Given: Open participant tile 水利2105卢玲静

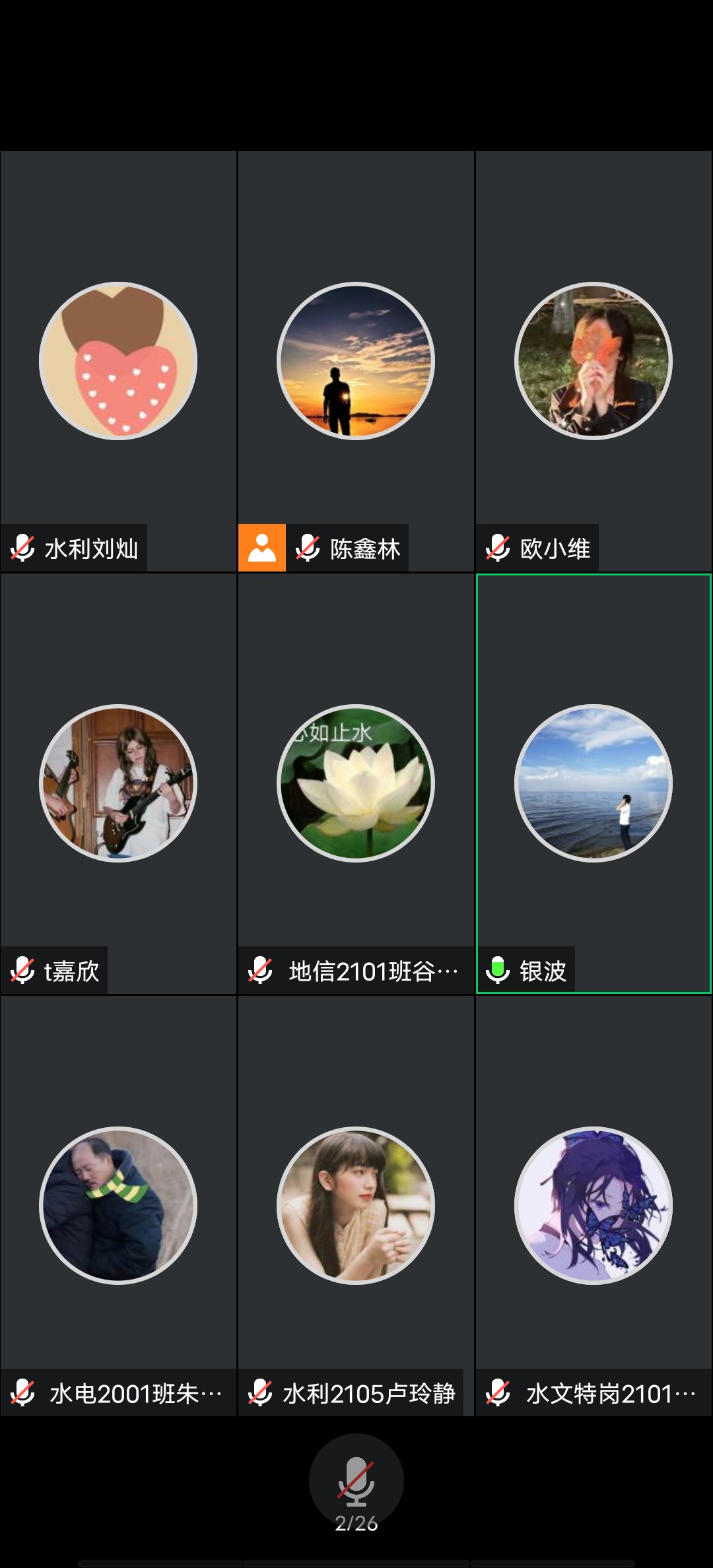Looking at the screenshot, I should 356,1206.
